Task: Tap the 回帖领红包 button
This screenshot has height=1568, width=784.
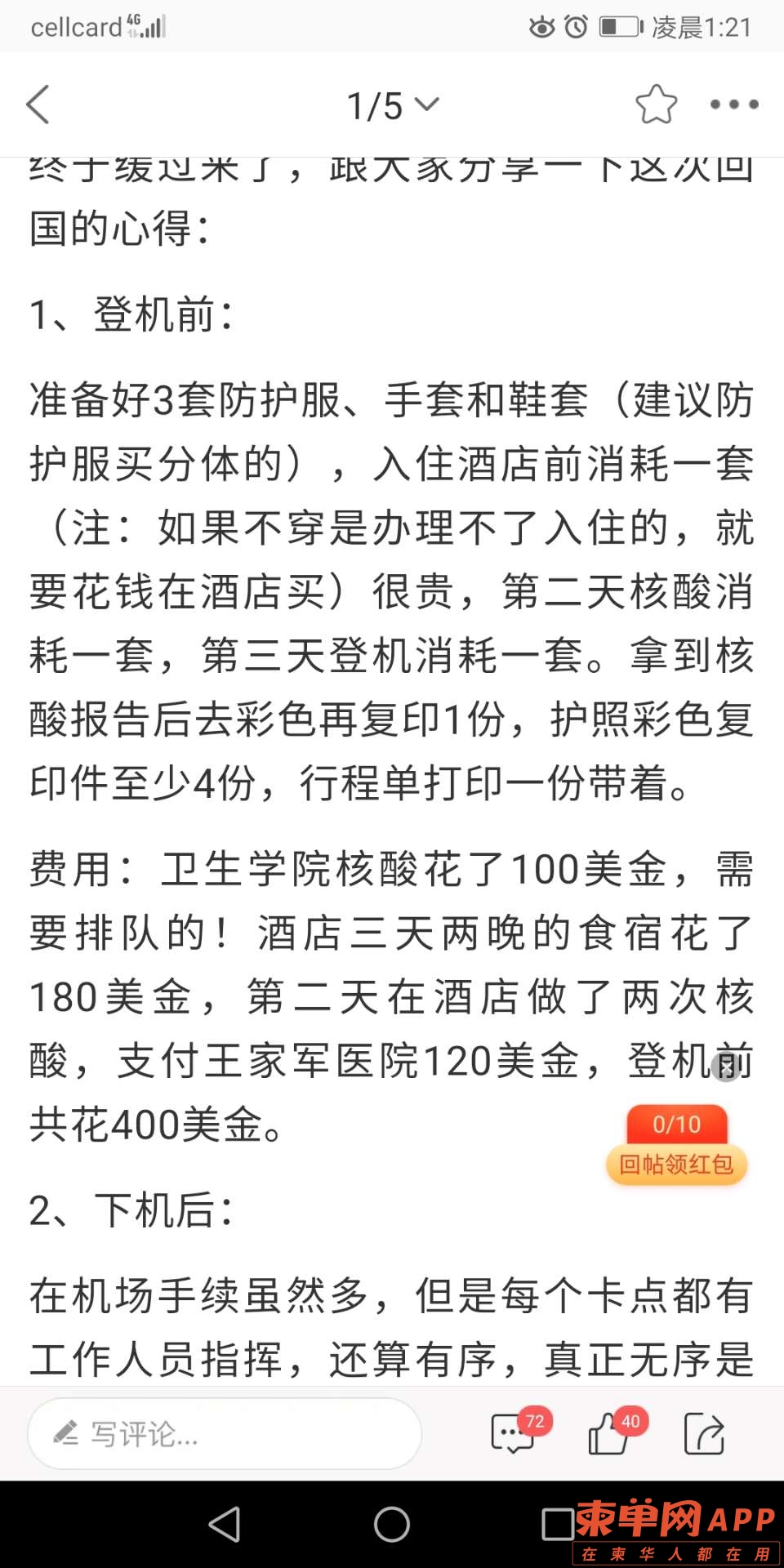Action: [676, 1163]
